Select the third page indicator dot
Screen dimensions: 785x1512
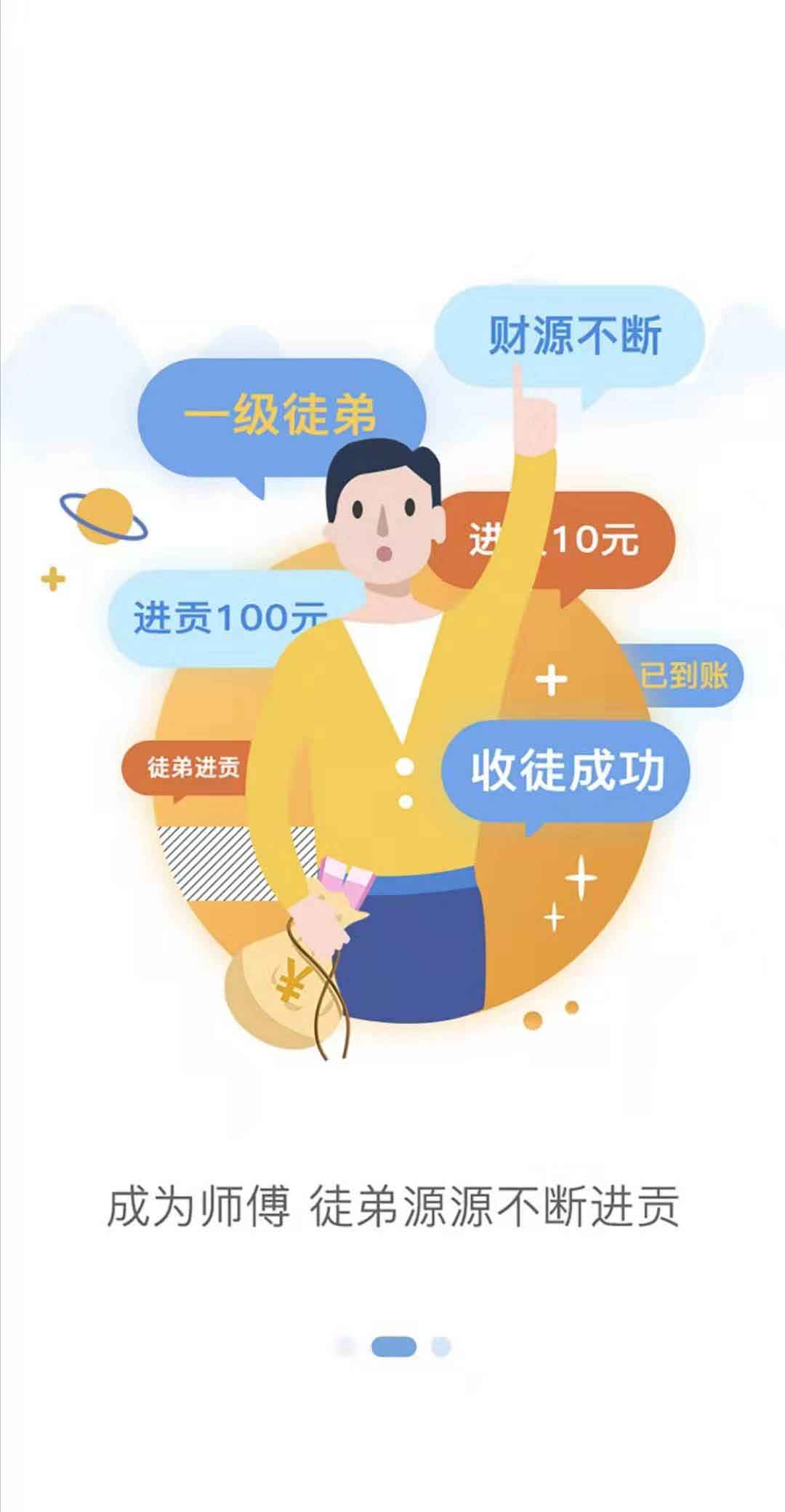pos(440,1346)
